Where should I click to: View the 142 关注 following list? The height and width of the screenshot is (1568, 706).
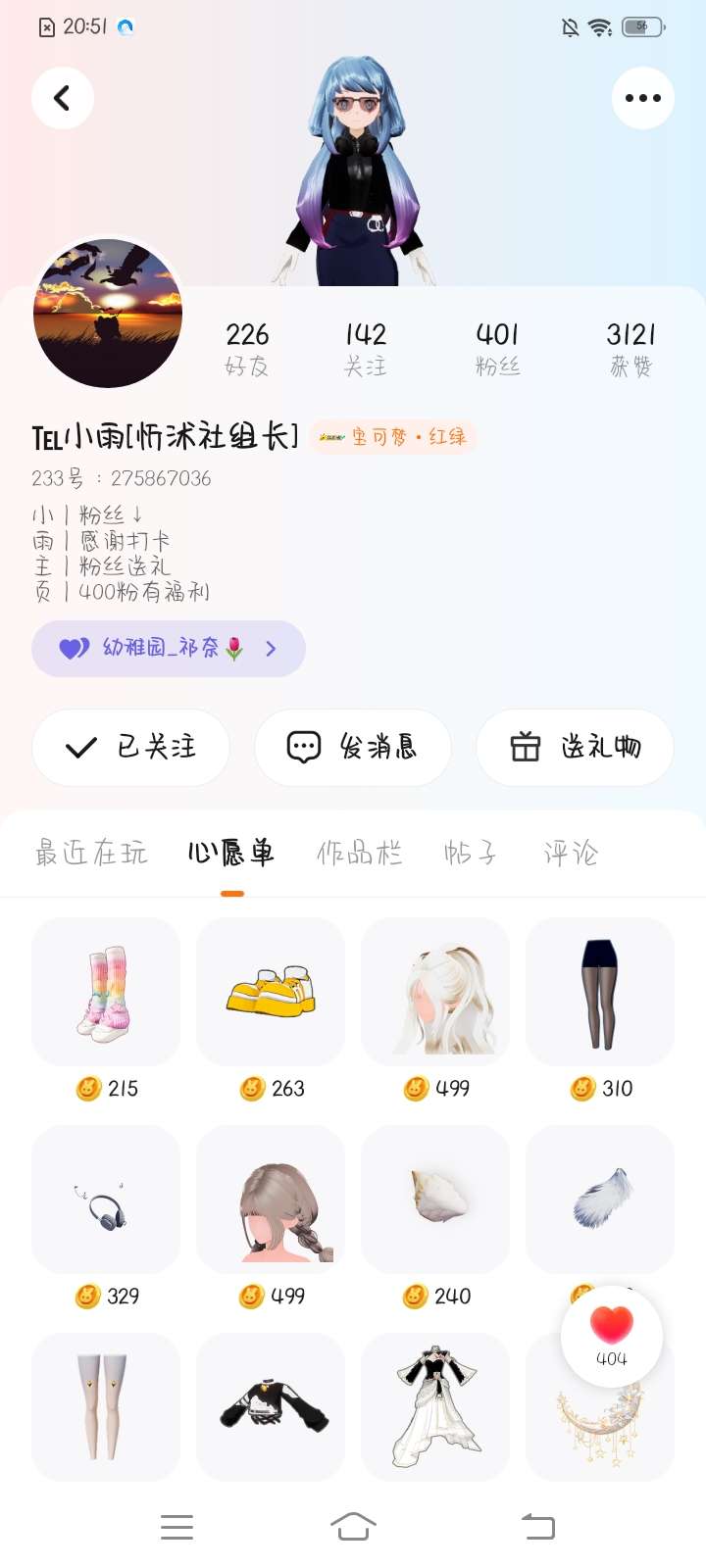coord(366,349)
